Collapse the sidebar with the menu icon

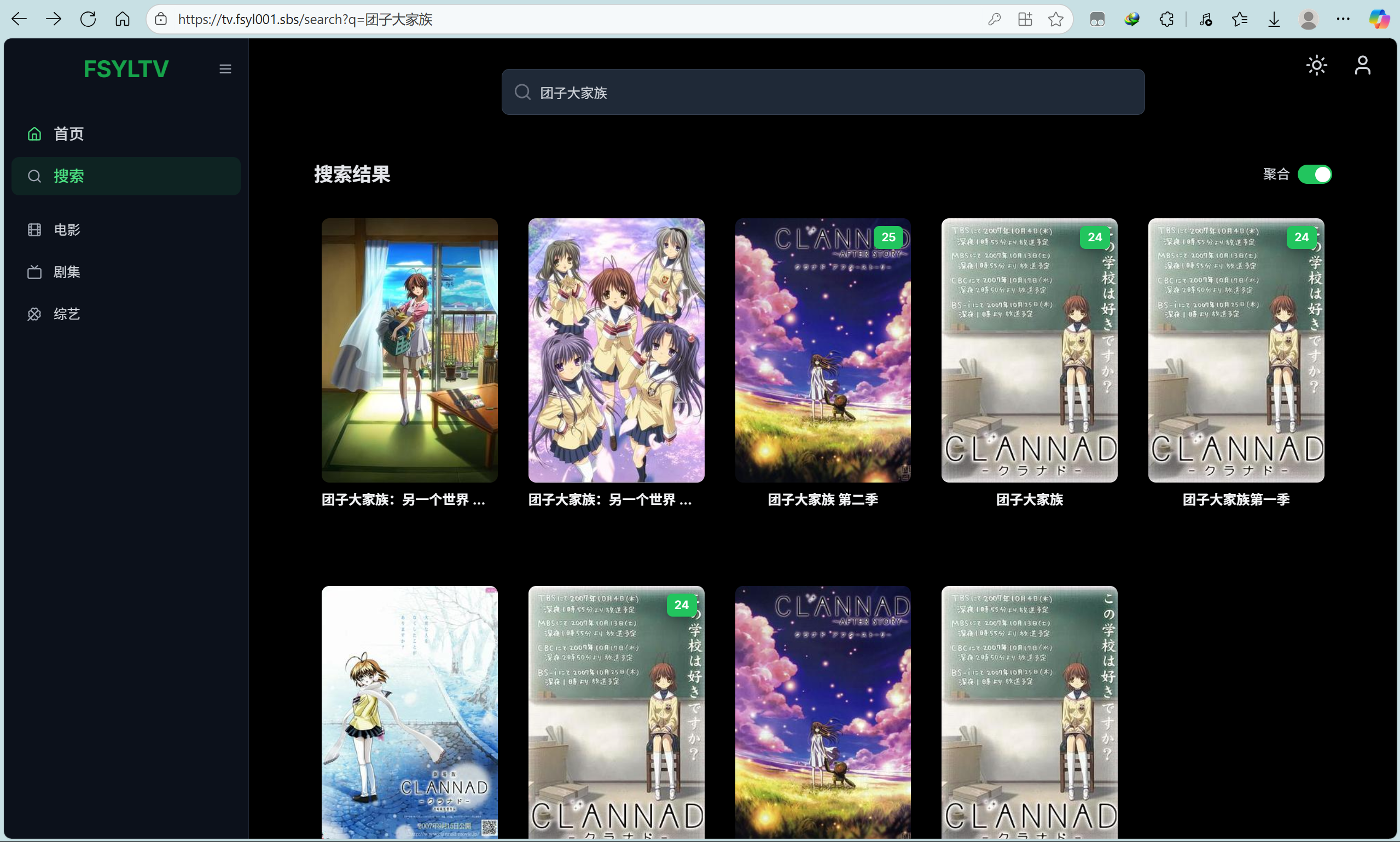pos(225,68)
